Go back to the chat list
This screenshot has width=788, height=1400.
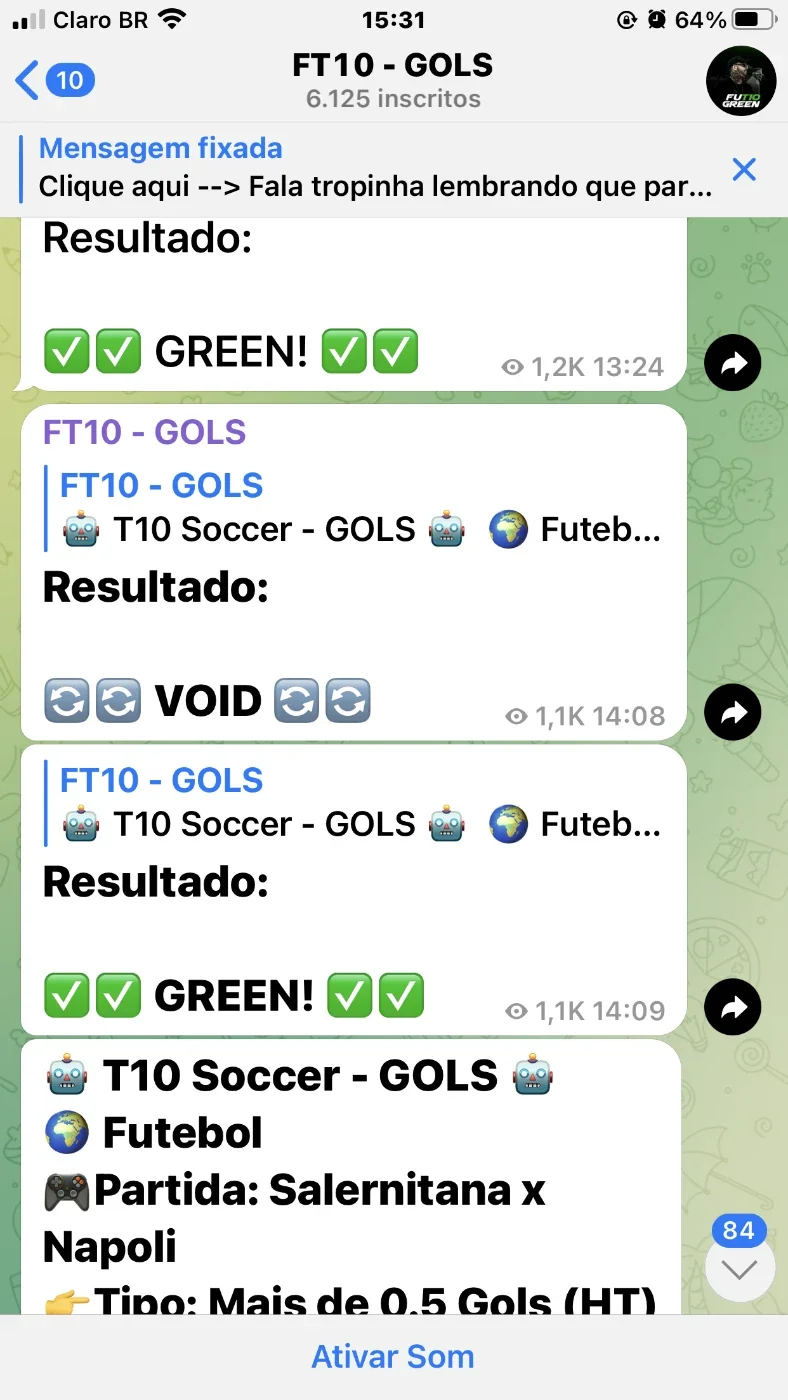(x=55, y=80)
